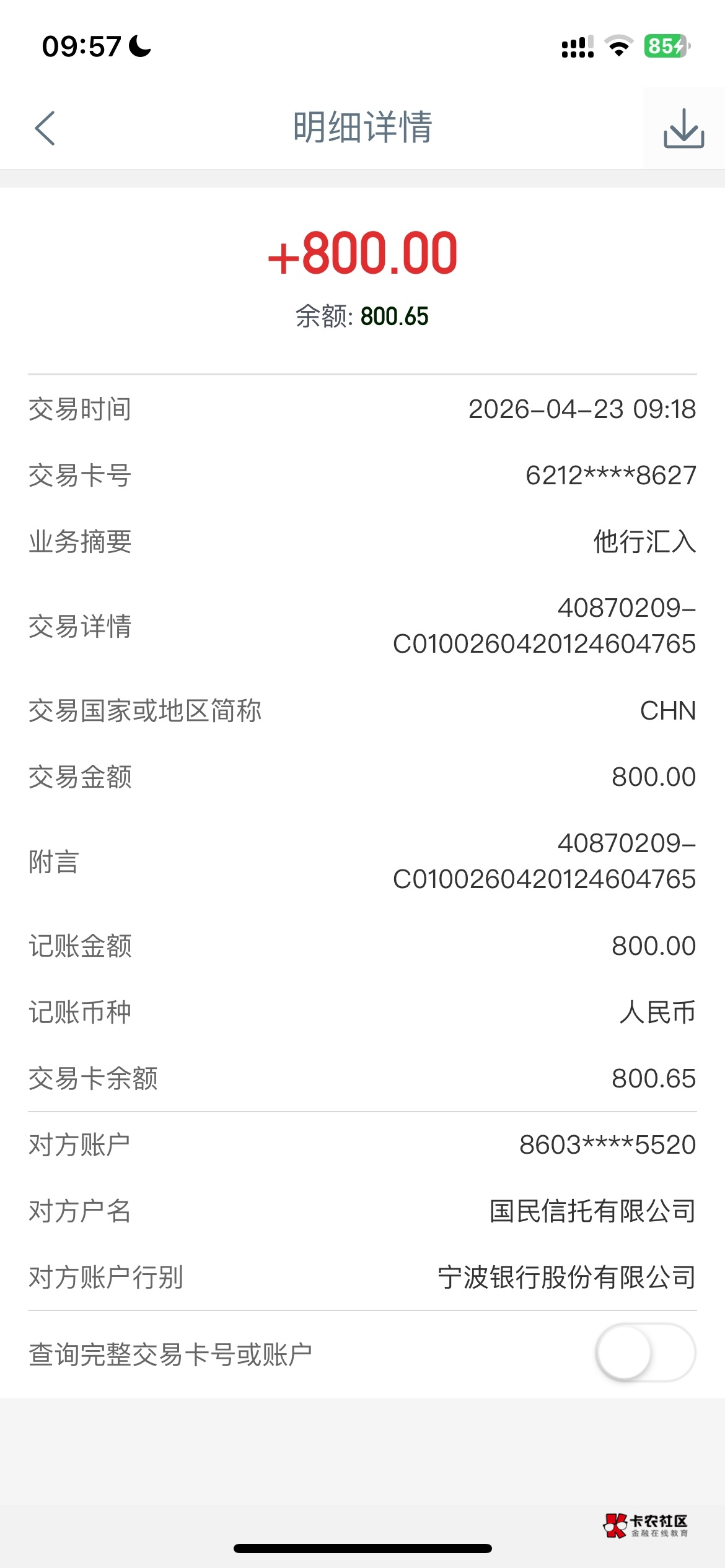Screen dimensions: 725x1568
Task: Enable the 查询完整交易卡号或账户 switch
Action: coord(644,1353)
